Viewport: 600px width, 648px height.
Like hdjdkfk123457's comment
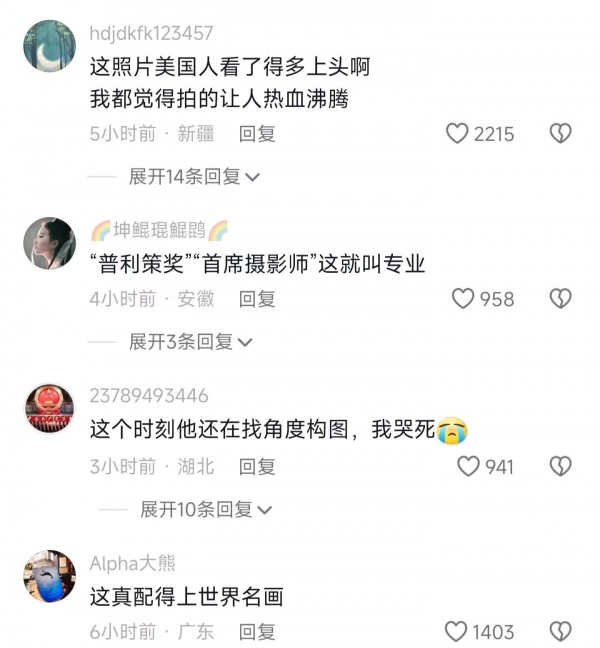click(457, 133)
